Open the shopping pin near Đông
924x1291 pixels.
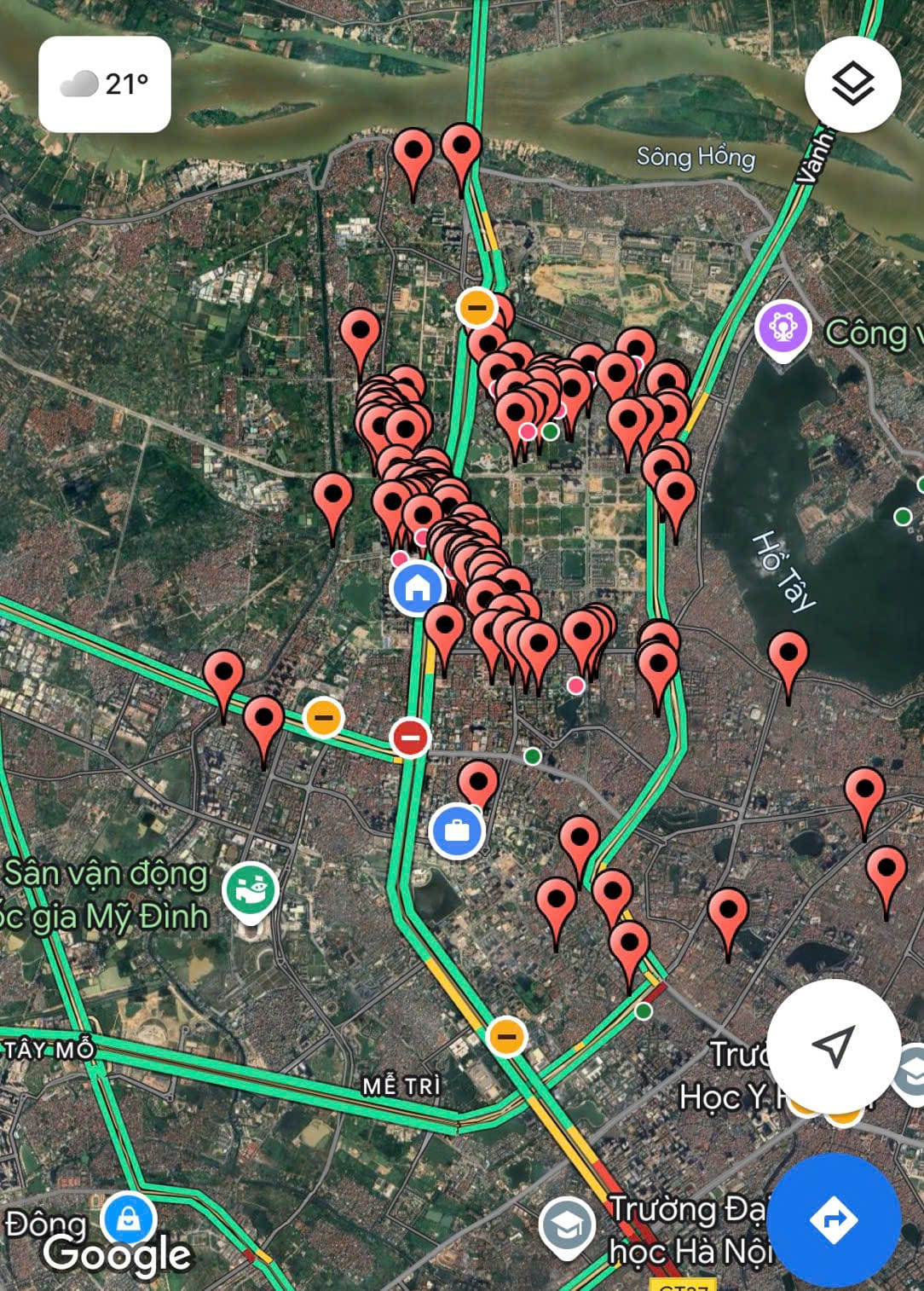[x=129, y=1219]
